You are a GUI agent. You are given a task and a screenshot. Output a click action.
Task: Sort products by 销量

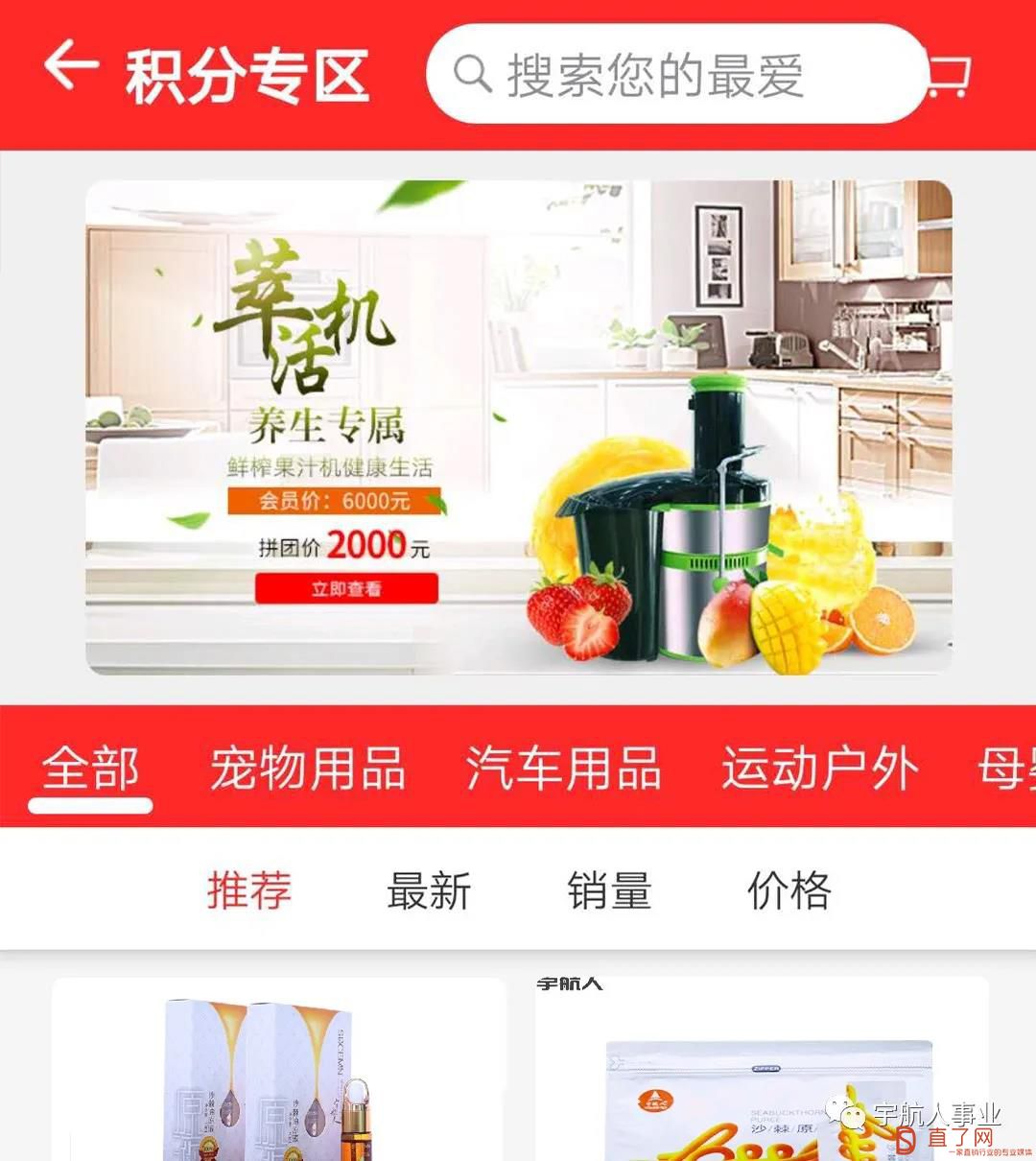click(x=609, y=890)
